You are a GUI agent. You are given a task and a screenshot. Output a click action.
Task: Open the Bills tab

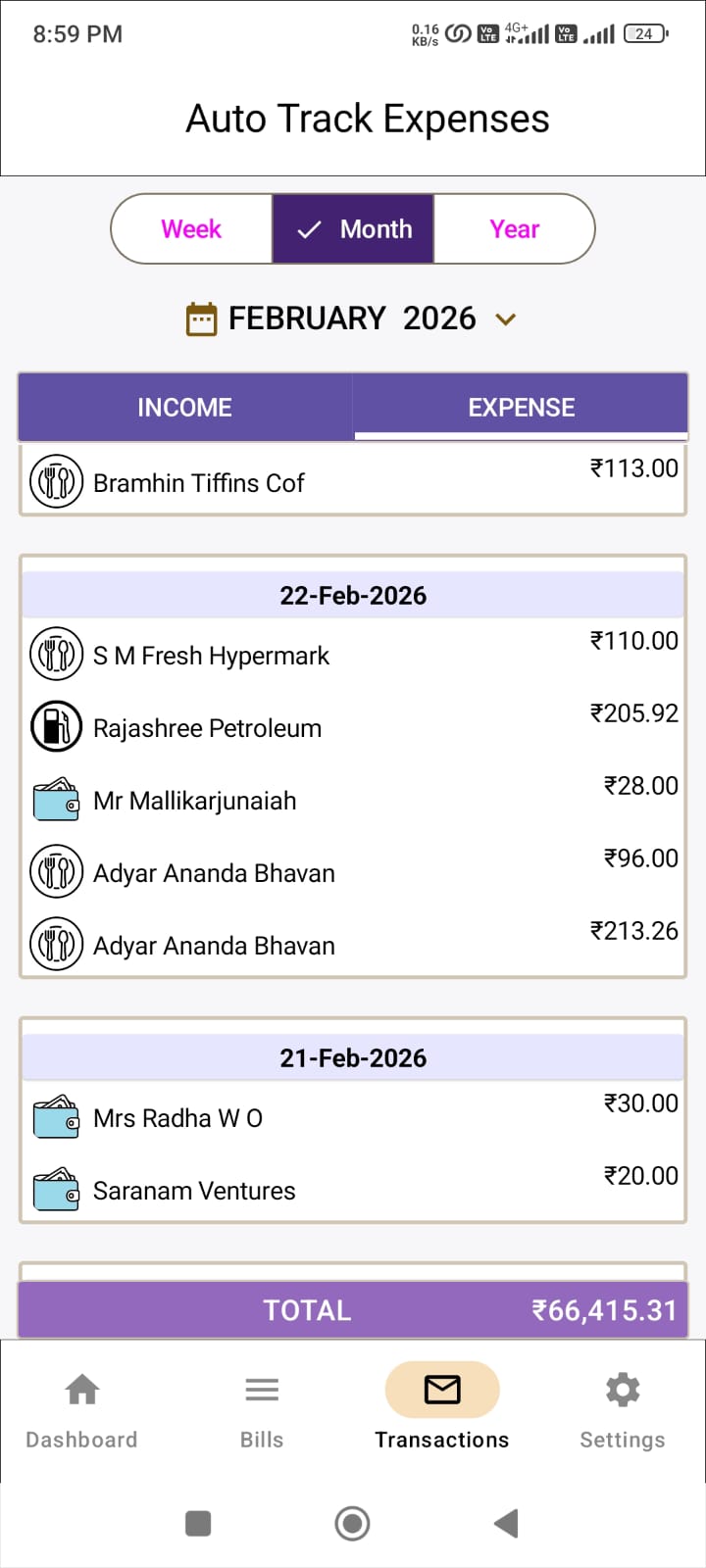coord(262,1409)
